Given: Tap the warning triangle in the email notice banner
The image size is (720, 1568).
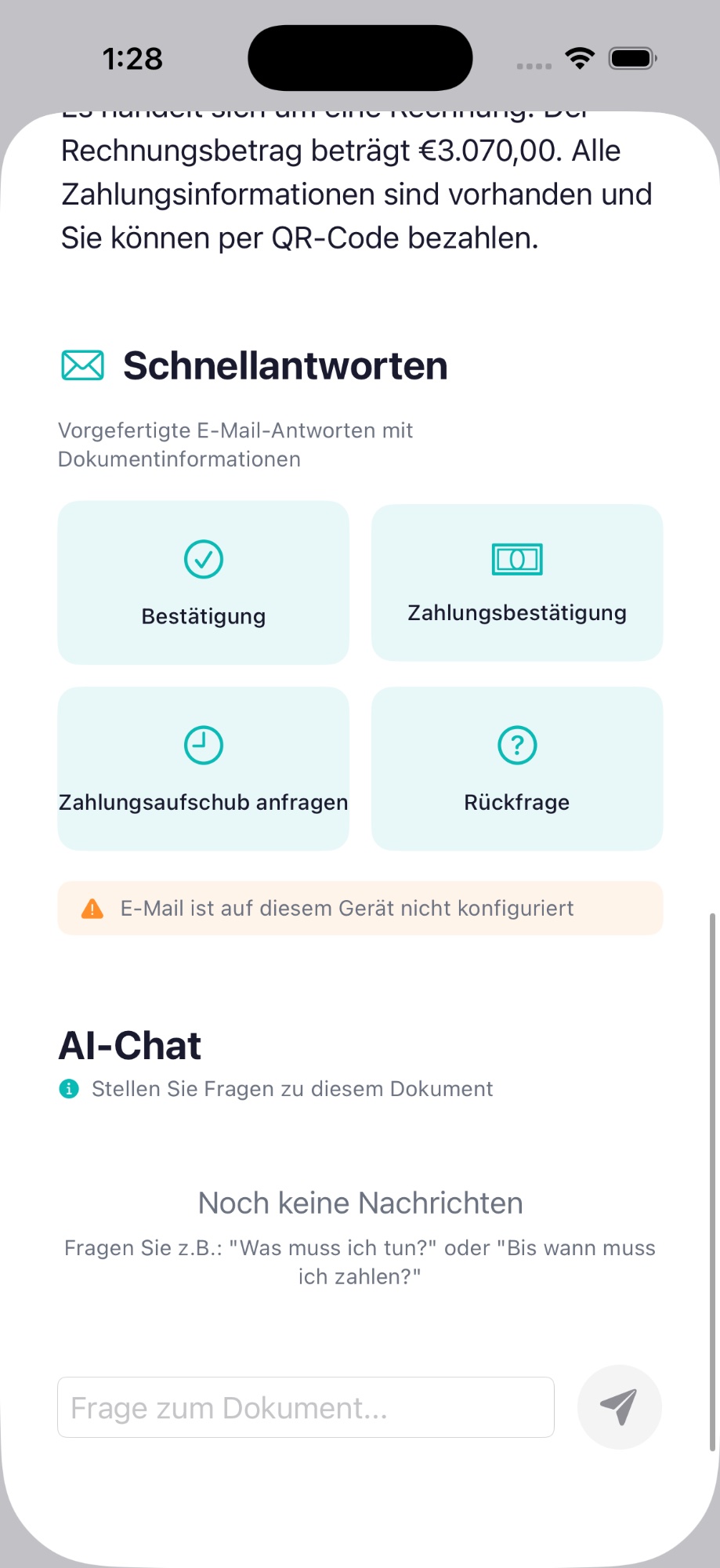Looking at the screenshot, I should click(92, 907).
